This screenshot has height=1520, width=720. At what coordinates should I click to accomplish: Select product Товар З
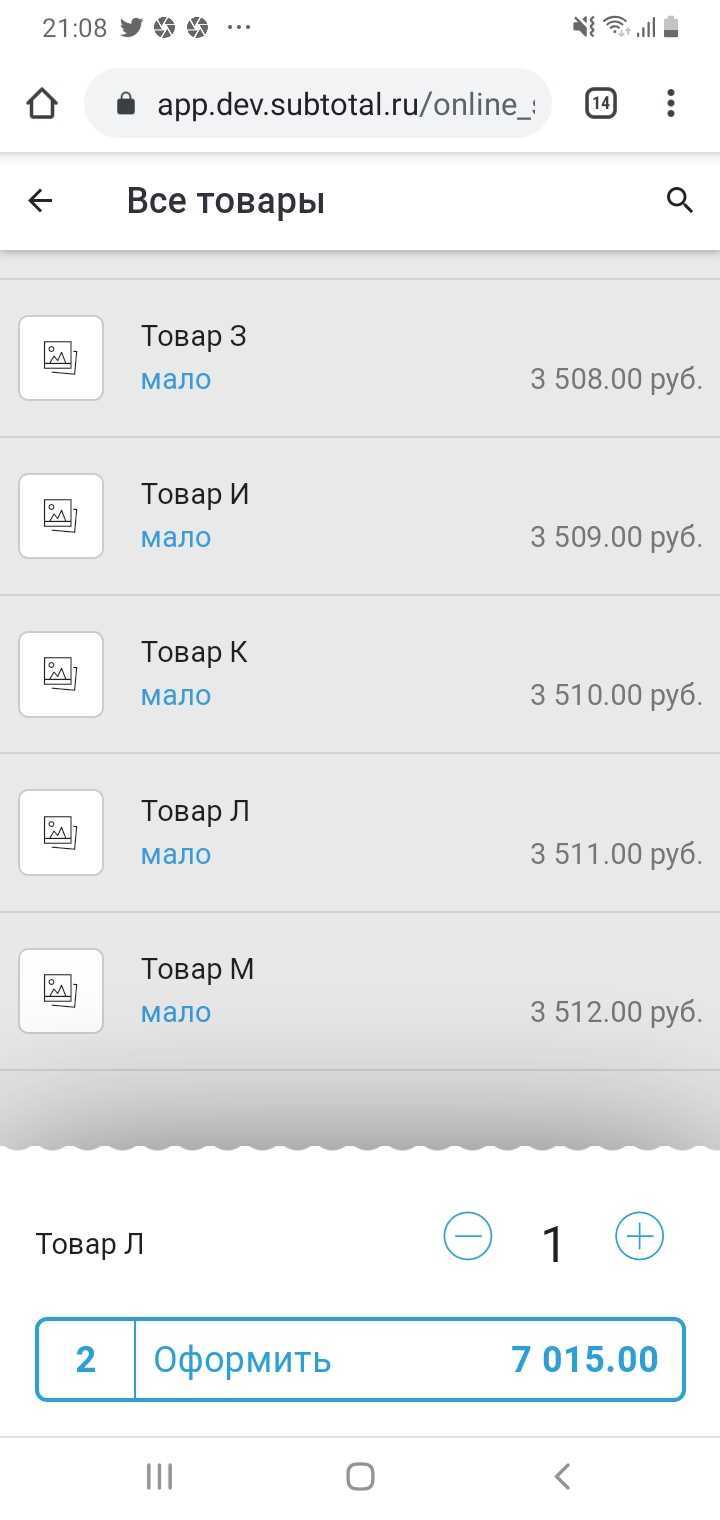[x=360, y=358]
